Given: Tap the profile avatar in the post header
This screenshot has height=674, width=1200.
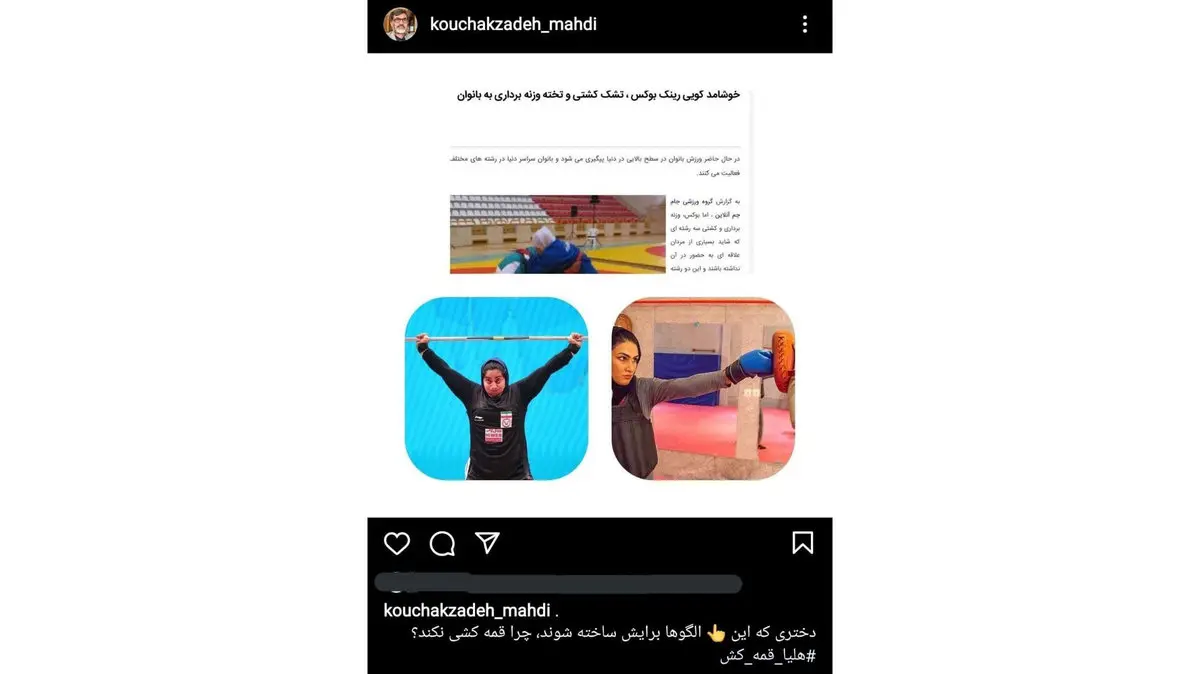Looking at the screenshot, I should 400,24.
